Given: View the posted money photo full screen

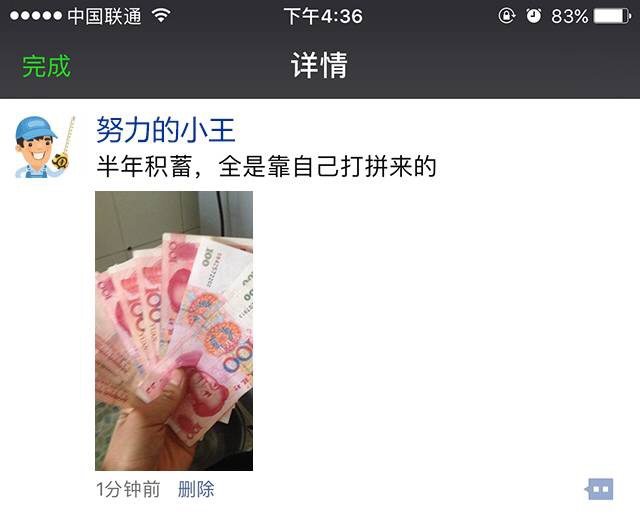Looking at the screenshot, I should tap(174, 330).
